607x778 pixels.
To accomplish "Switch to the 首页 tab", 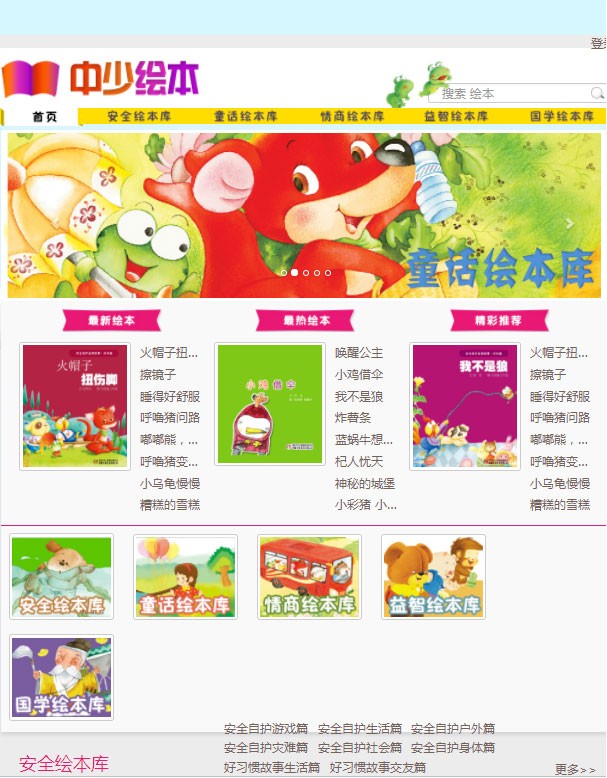I will pyautogui.click(x=45, y=117).
